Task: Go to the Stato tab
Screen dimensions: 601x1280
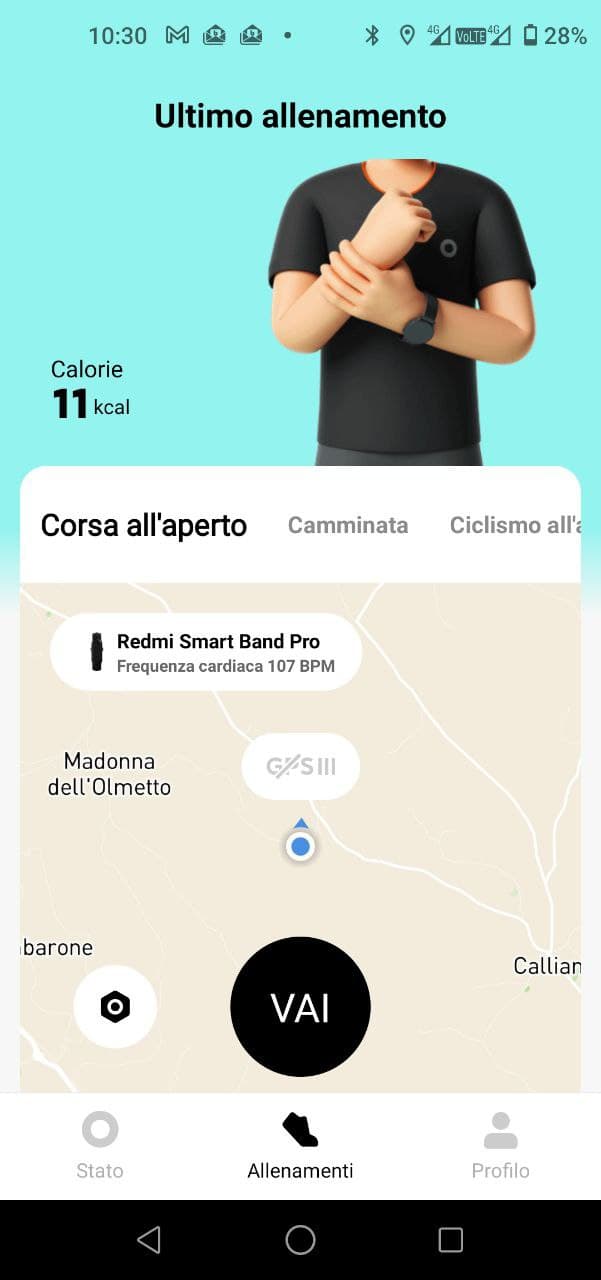Action: [x=100, y=1146]
